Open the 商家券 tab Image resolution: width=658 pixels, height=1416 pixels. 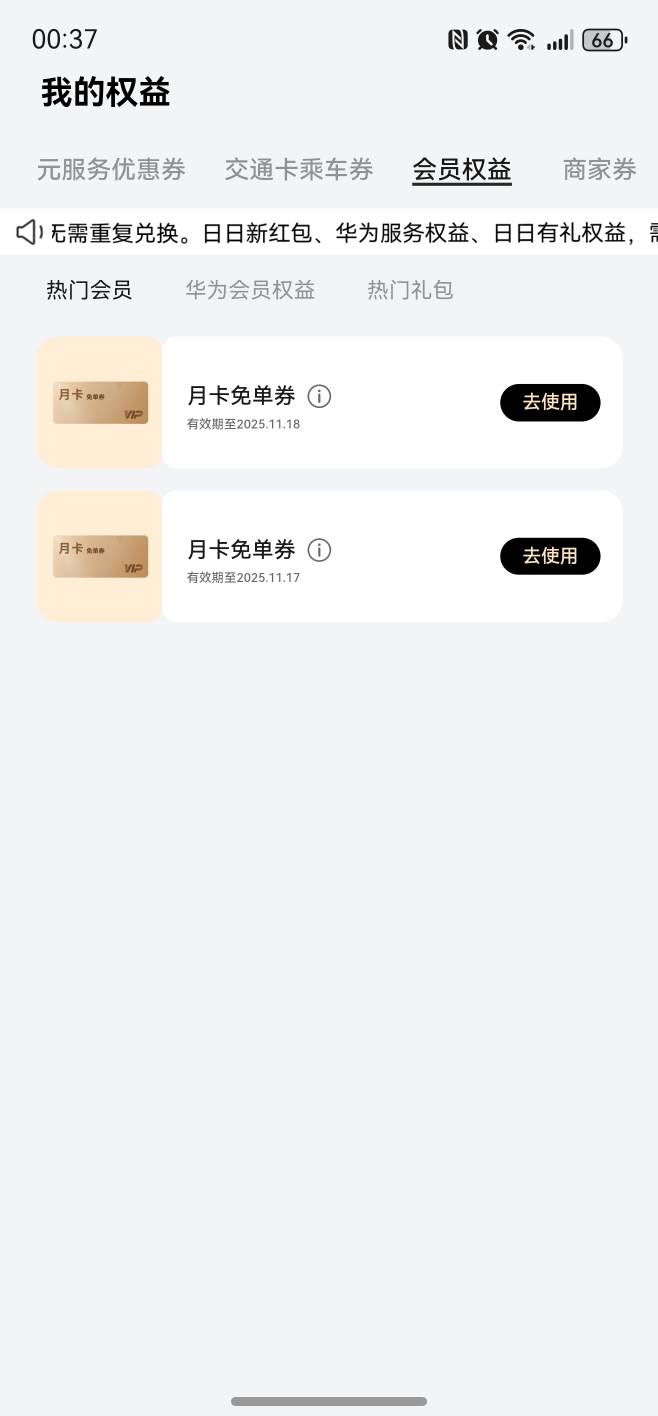599,170
